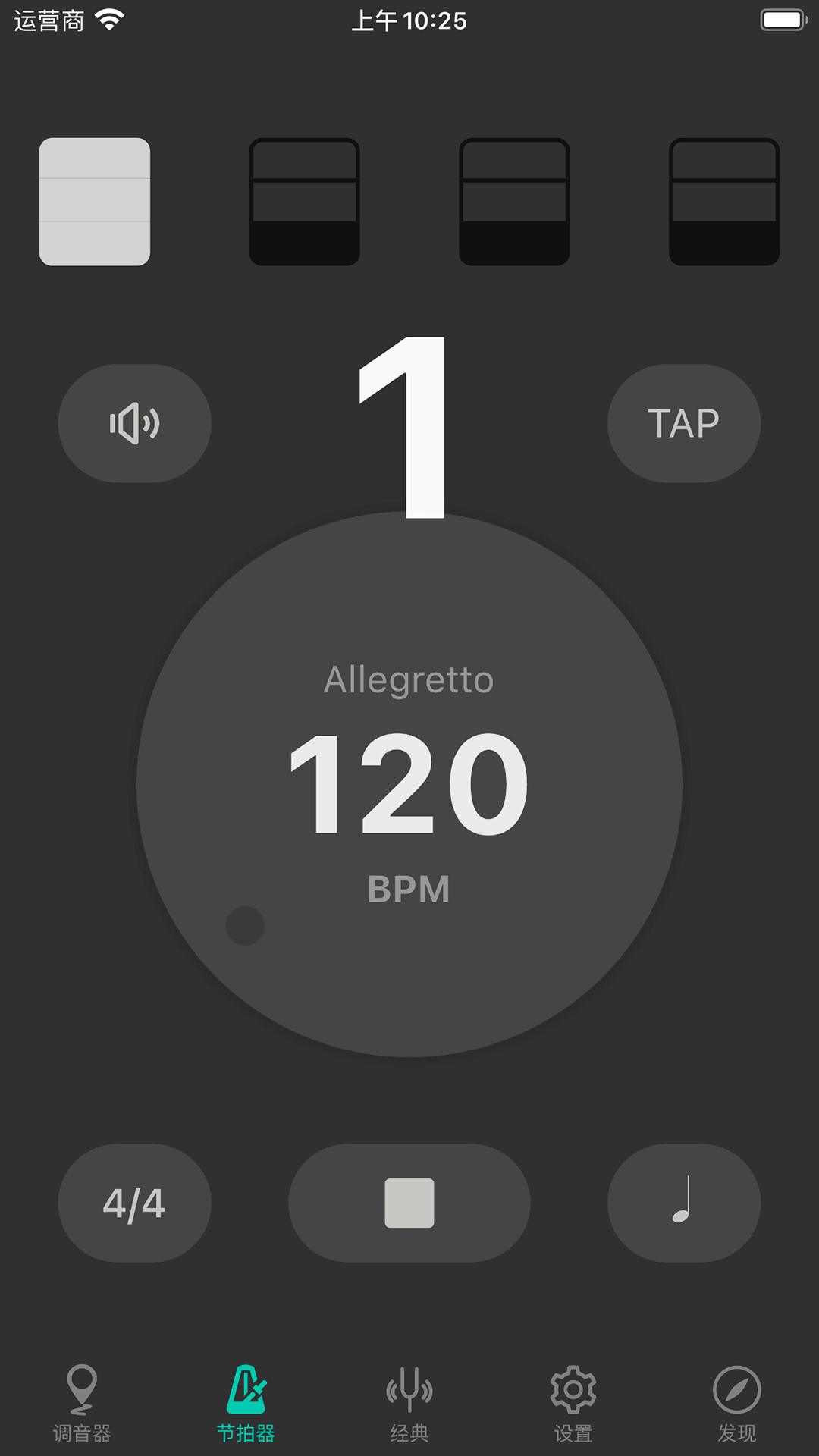Stop the metronome playback

tap(409, 1203)
